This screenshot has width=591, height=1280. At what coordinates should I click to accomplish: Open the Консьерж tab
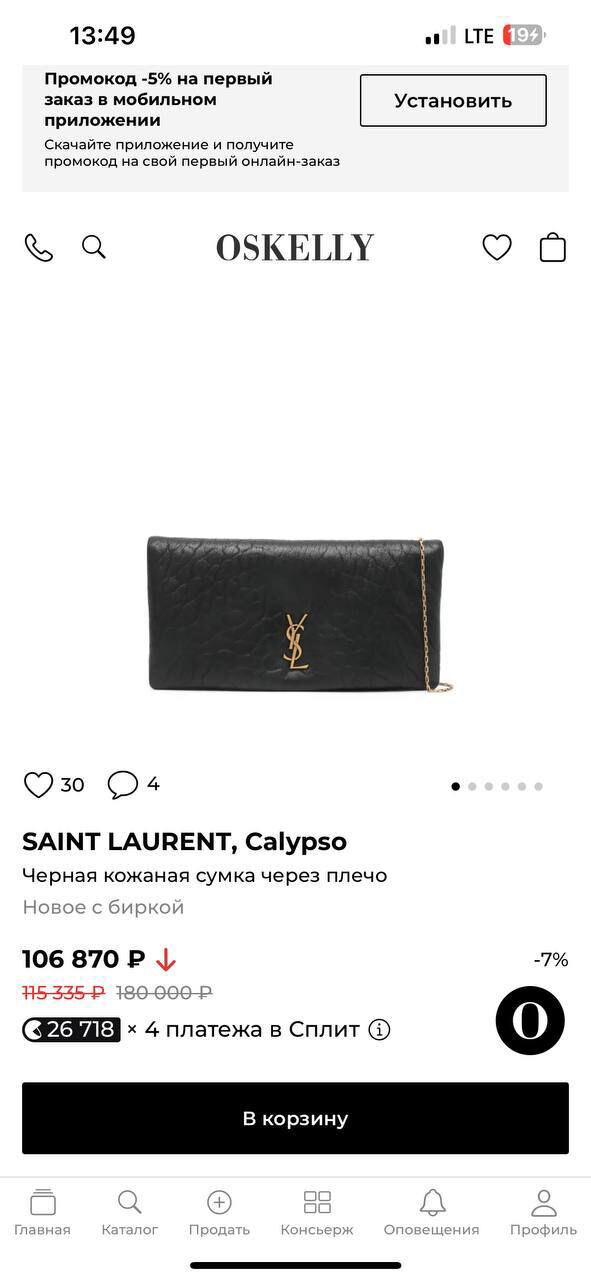[x=317, y=1213]
